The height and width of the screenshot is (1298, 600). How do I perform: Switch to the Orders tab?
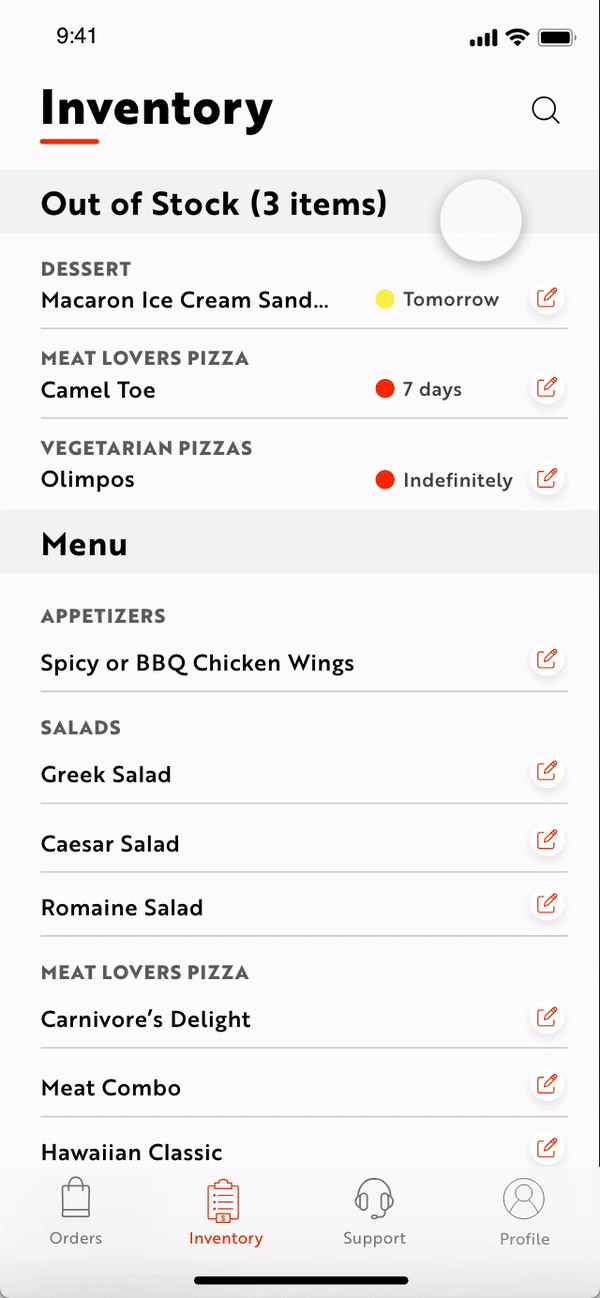(76, 1212)
